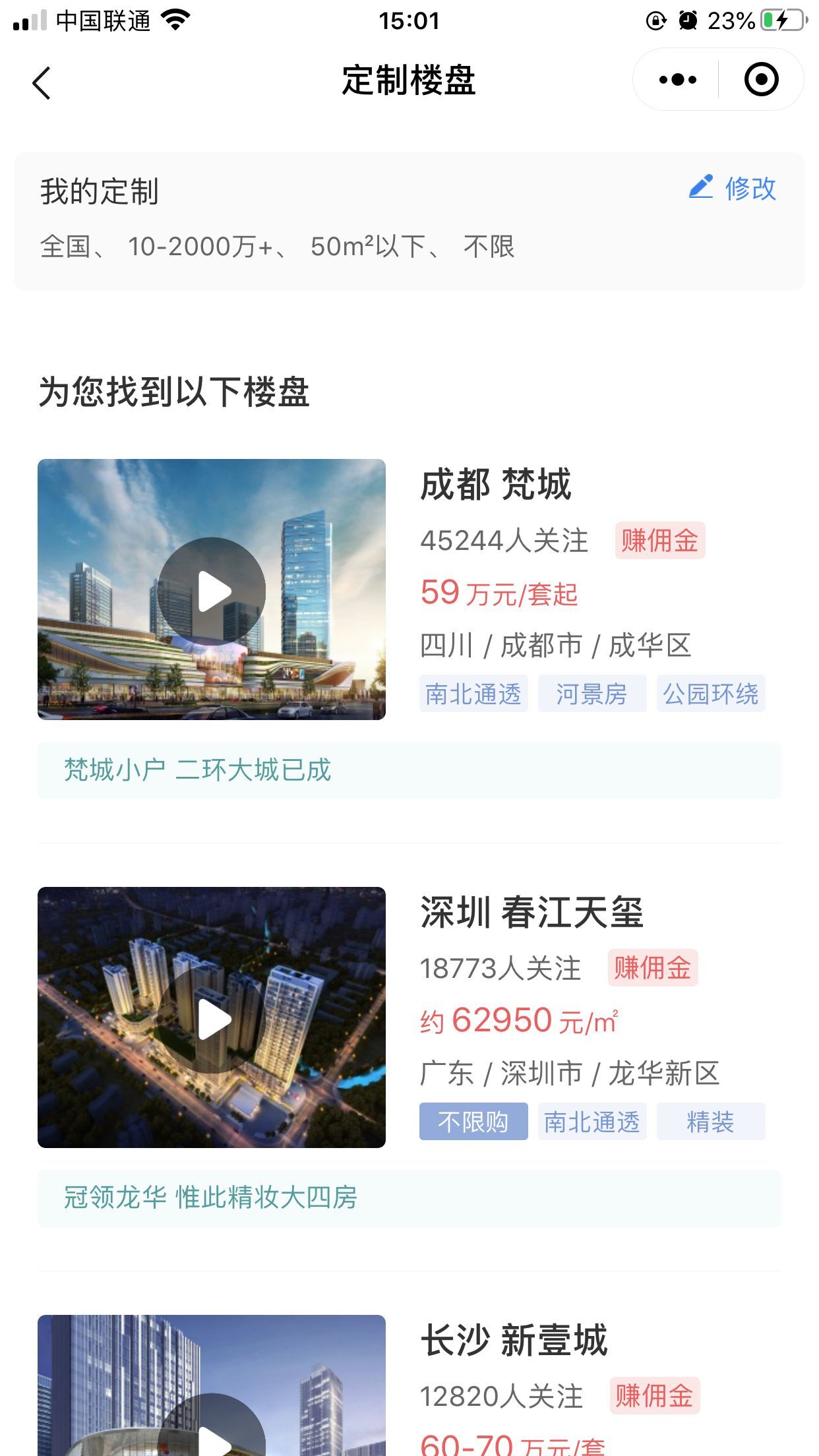
Task: Tap 赚佣金 for 深圳 春江天玺
Action: point(652,968)
